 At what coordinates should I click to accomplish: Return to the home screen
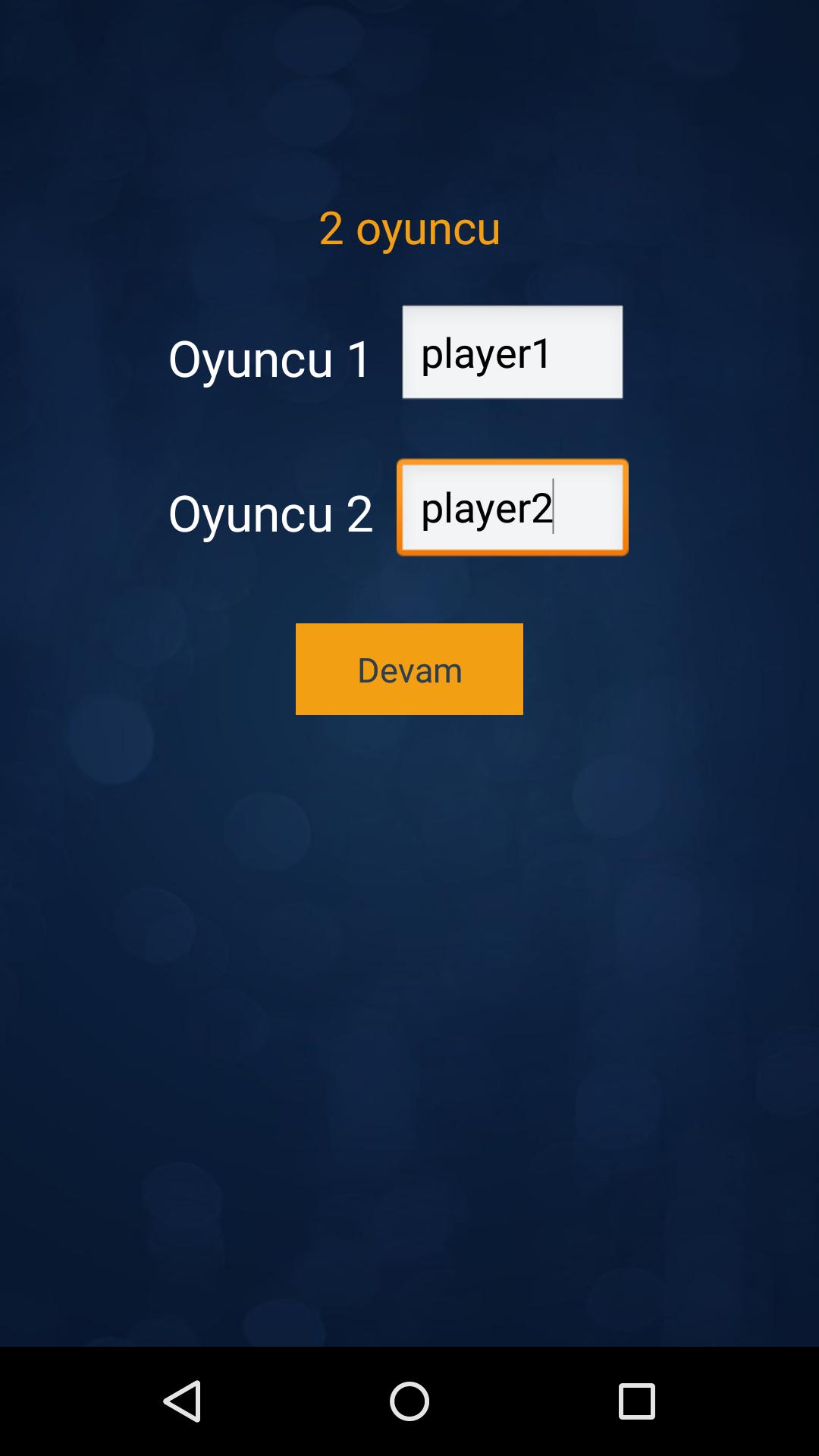point(409,1401)
